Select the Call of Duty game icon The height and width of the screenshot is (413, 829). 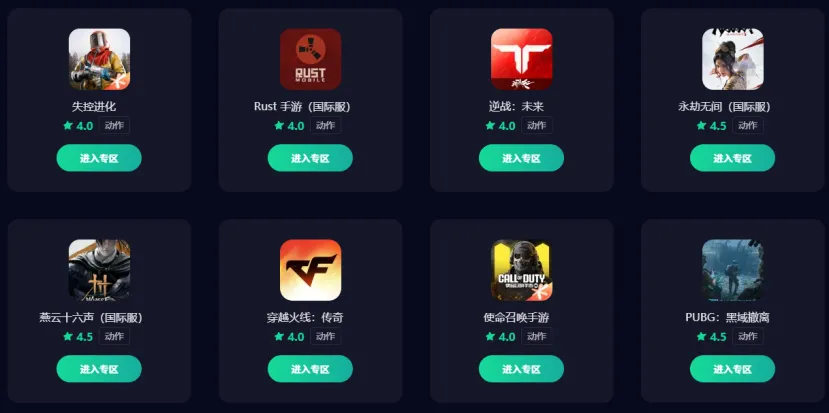pyautogui.click(x=521, y=270)
